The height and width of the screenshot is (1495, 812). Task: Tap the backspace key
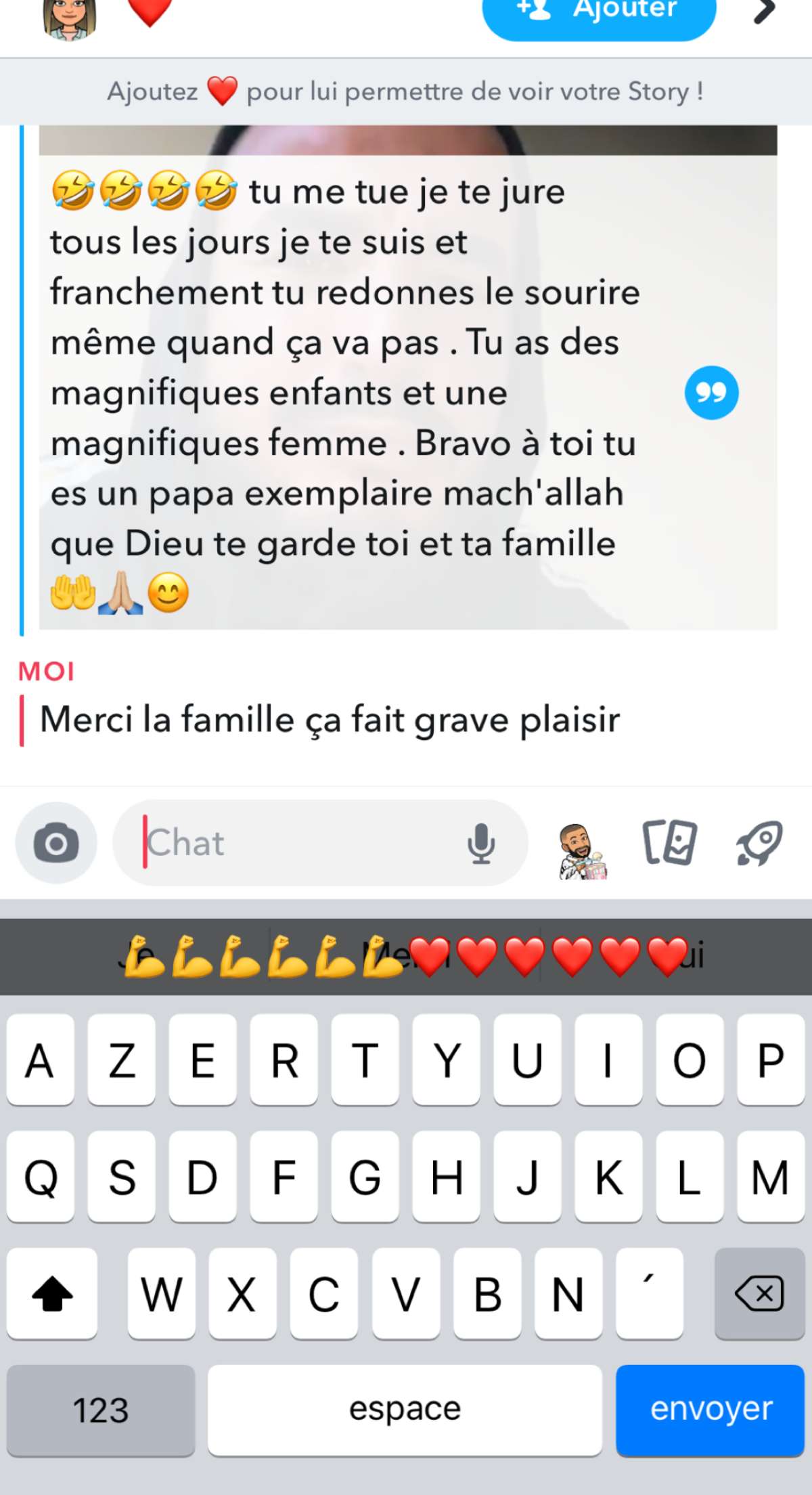tap(759, 1293)
